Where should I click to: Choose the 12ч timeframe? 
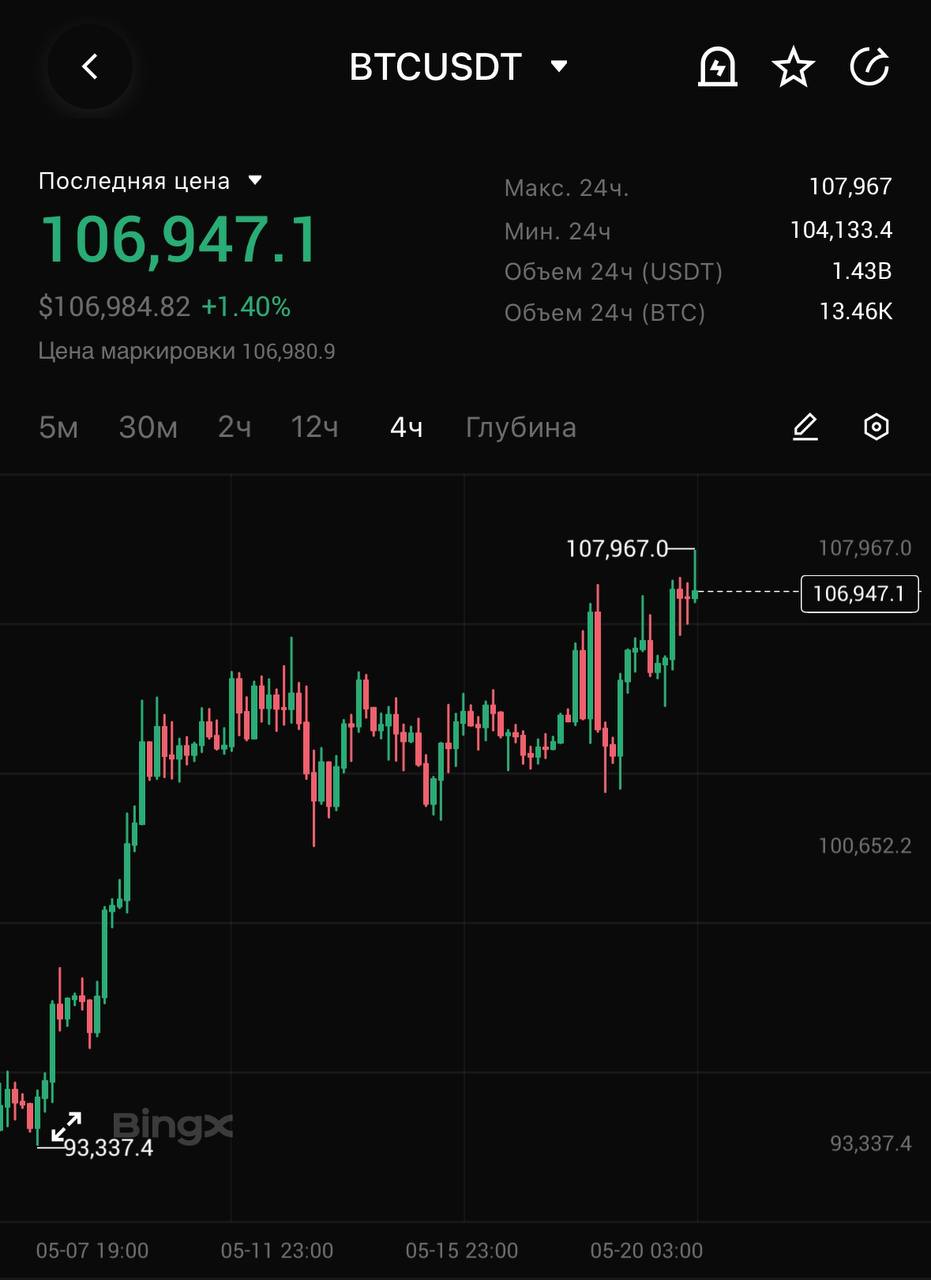tap(314, 428)
